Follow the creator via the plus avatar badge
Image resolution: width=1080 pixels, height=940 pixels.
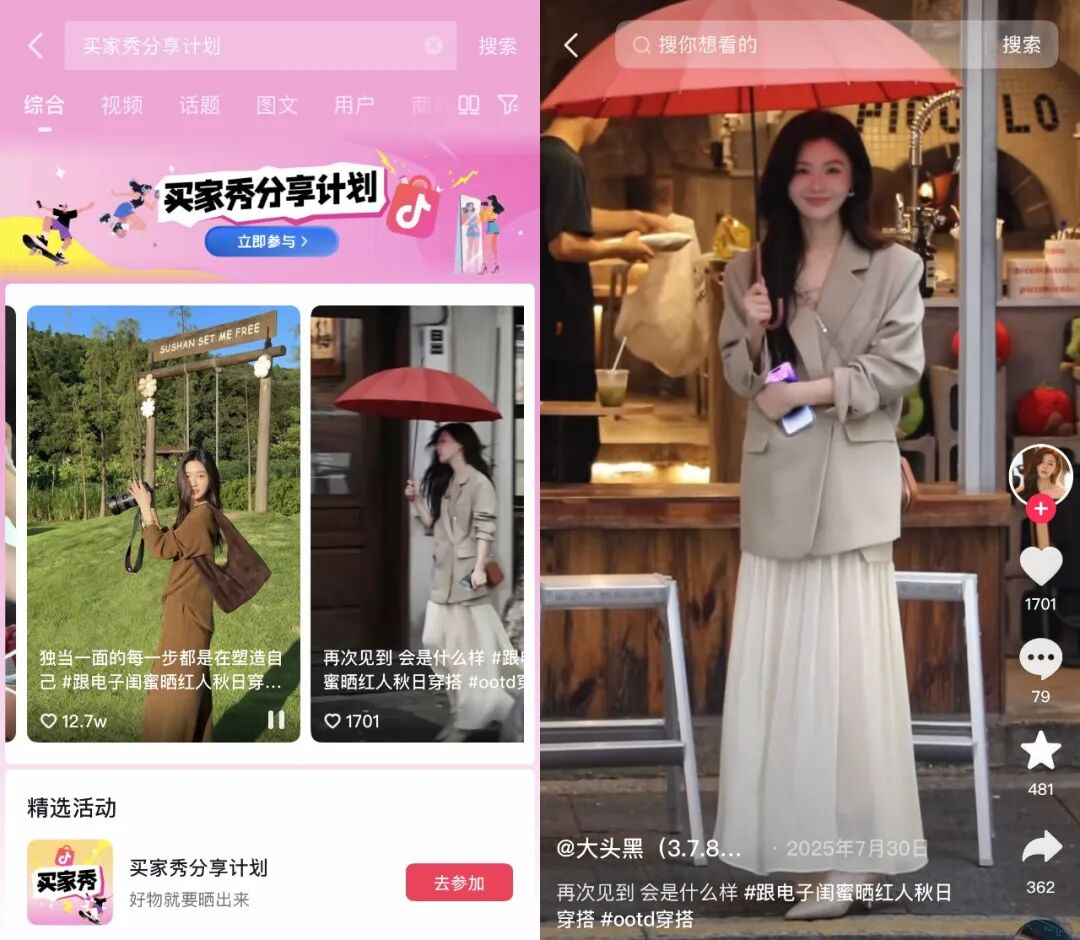click(1040, 509)
